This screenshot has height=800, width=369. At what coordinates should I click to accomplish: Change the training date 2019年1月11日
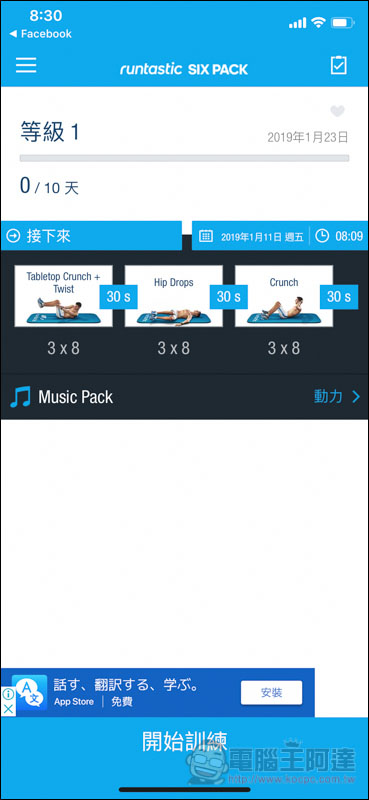point(251,236)
